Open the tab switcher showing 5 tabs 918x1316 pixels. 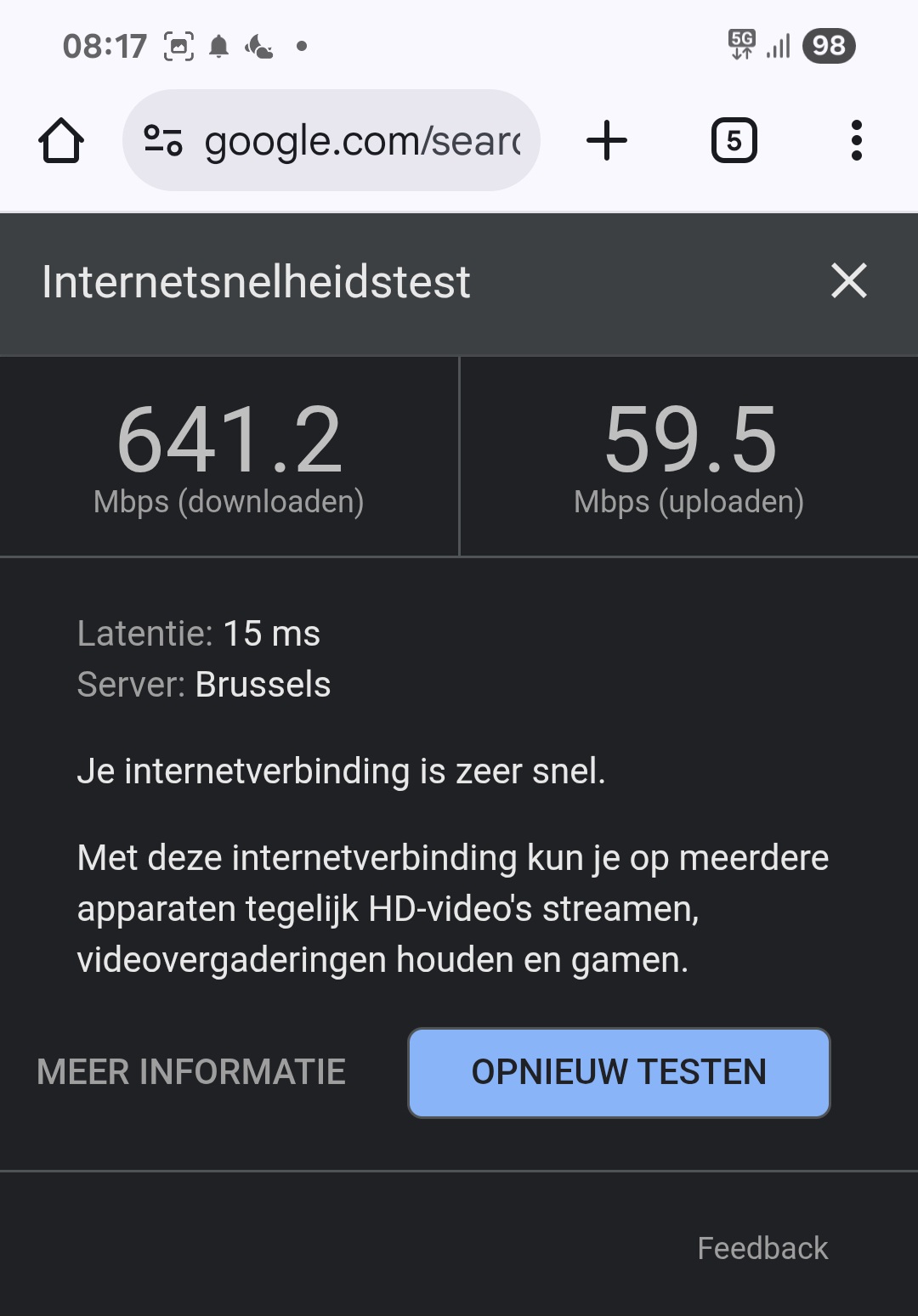click(734, 141)
